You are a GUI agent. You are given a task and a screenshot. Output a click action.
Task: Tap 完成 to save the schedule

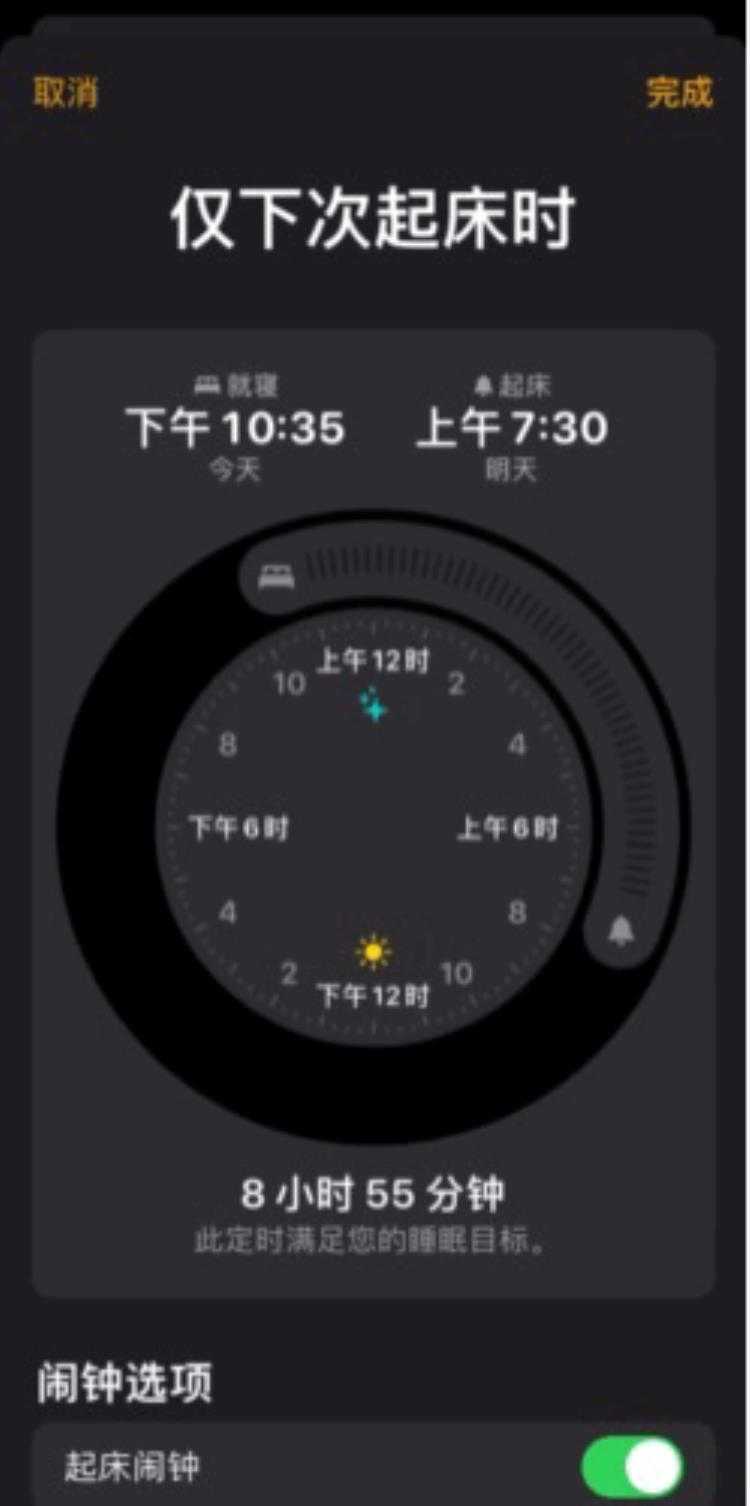click(679, 93)
